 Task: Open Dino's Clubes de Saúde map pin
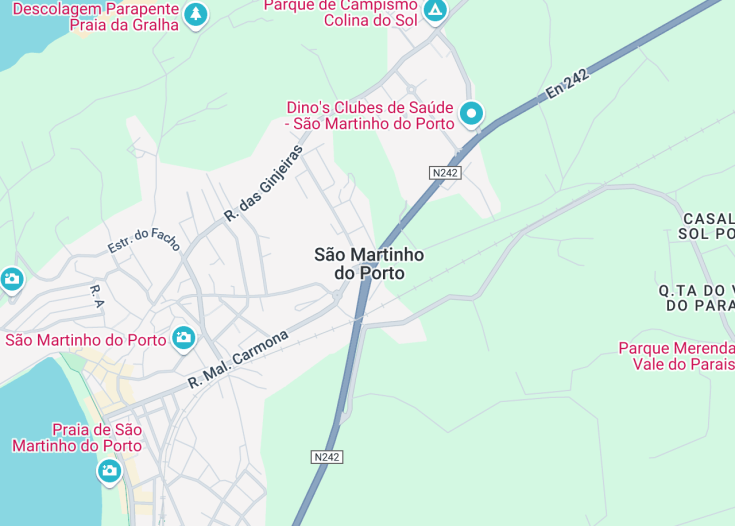[x=471, y=114]
